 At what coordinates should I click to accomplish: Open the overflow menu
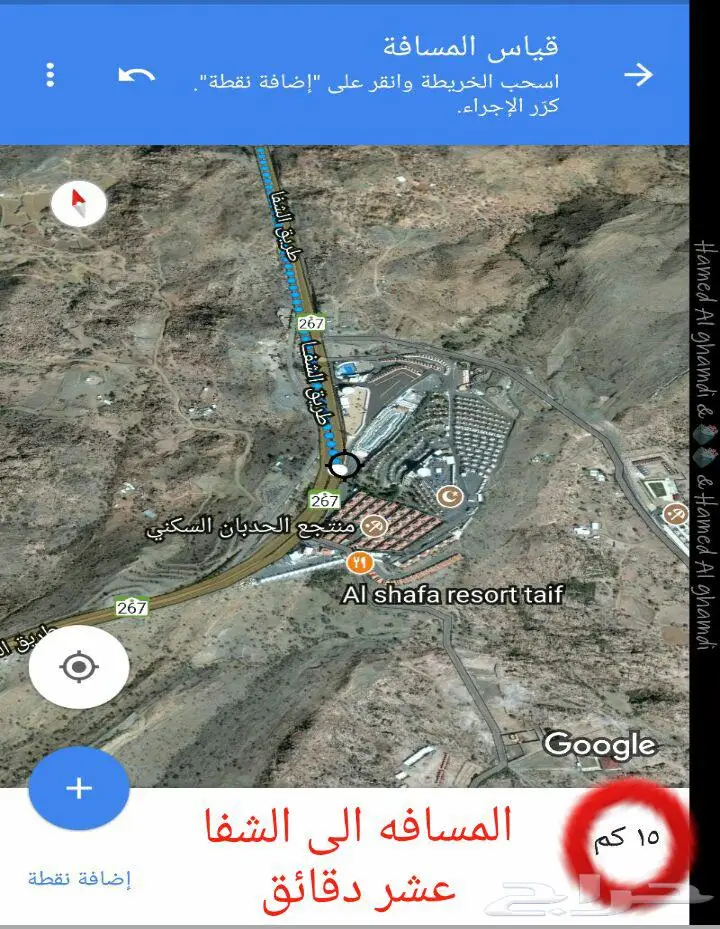[51, 75]
